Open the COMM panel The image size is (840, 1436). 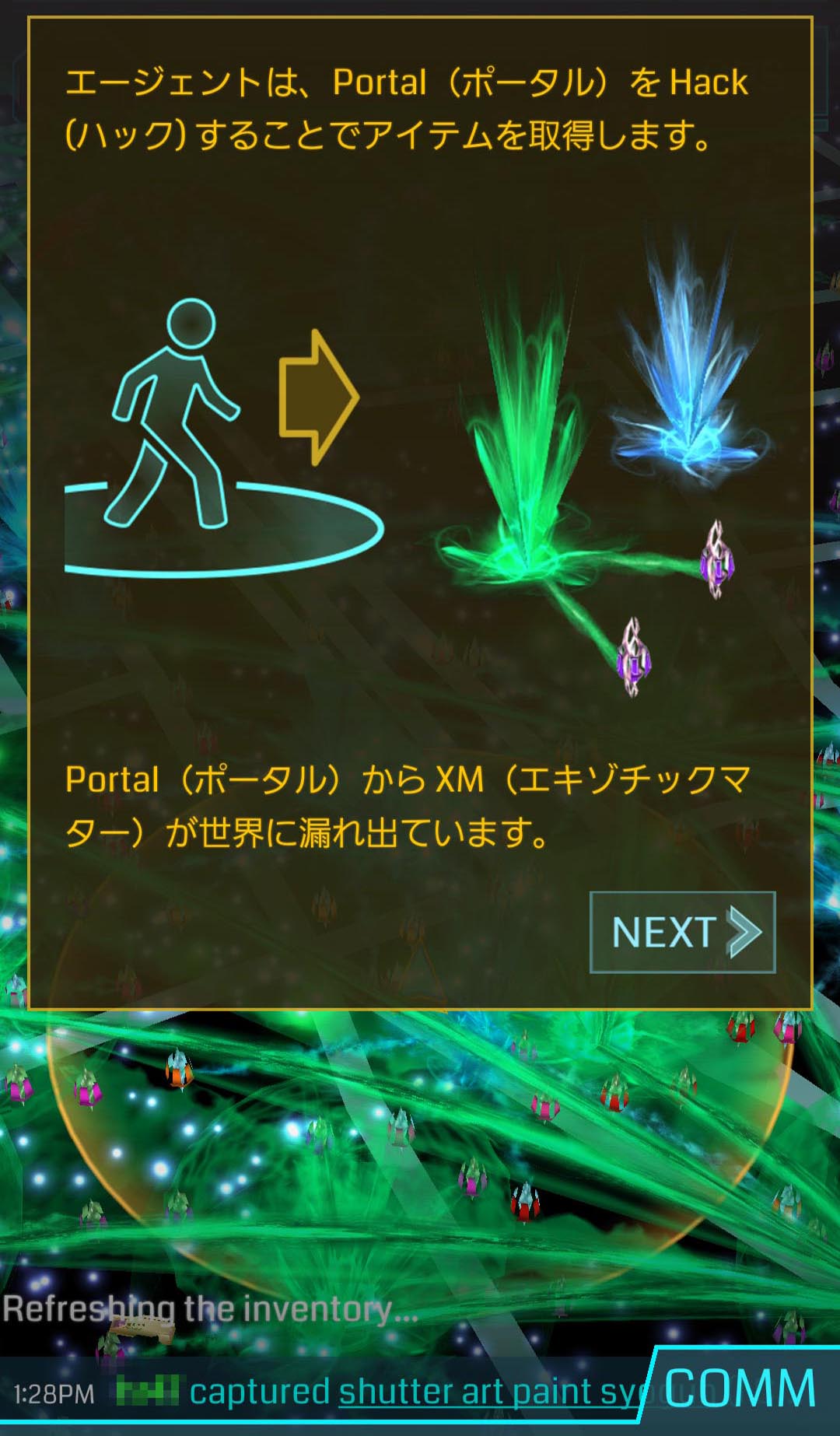(740, 1390)
